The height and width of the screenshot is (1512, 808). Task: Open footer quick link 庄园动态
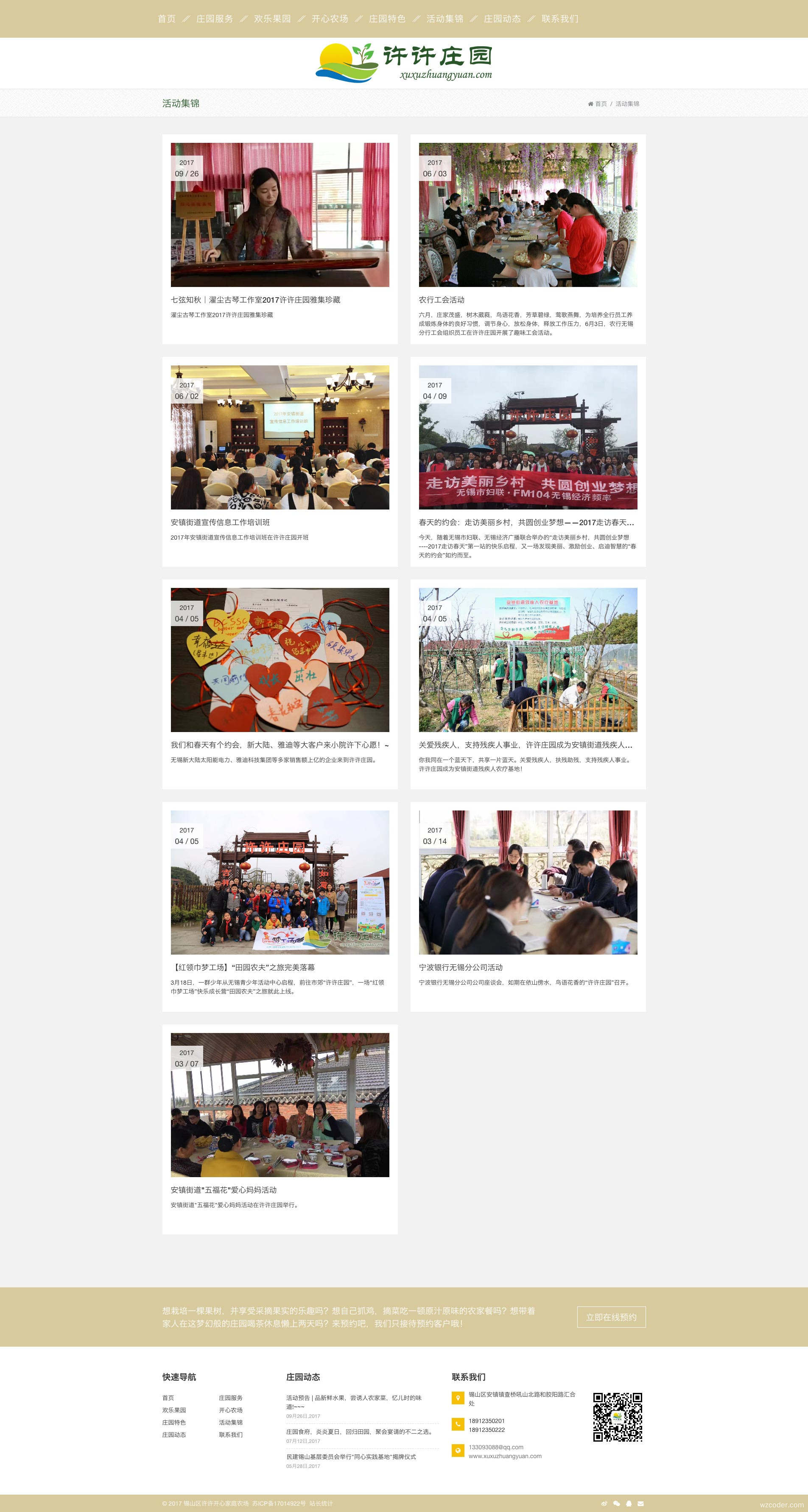tap(174, 1434)
